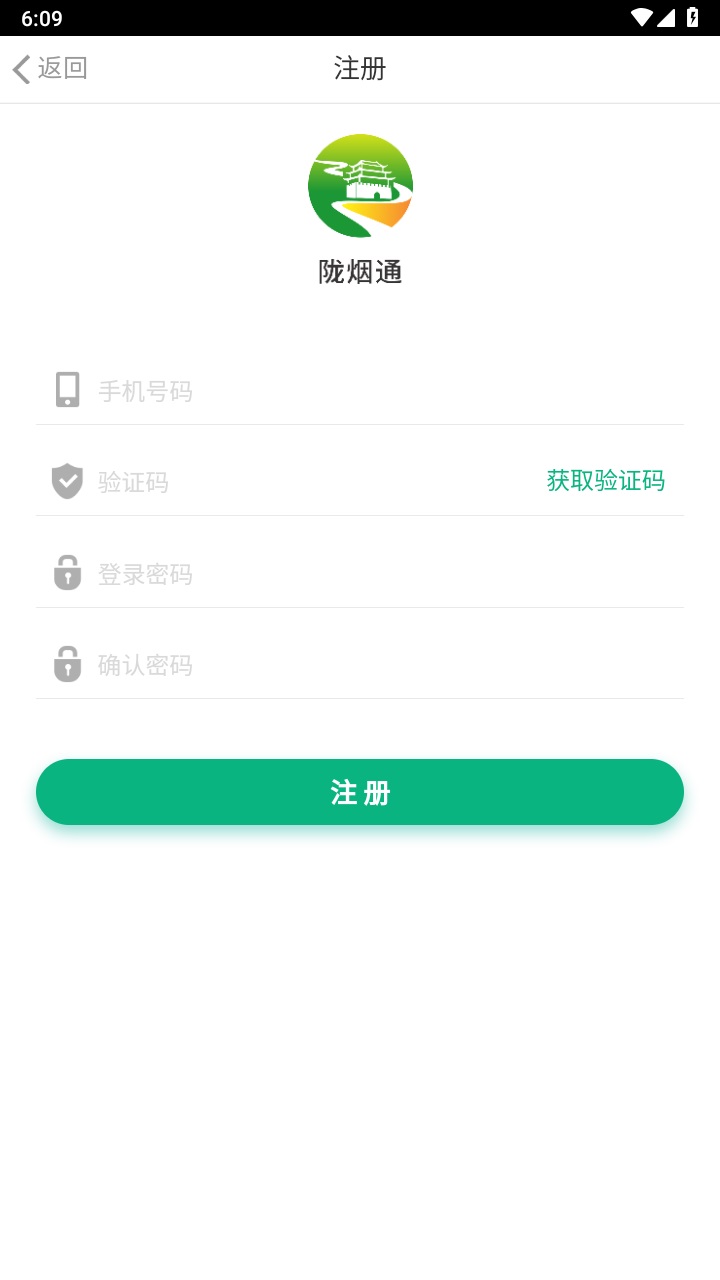Viewport: 720px width, 1280px height.
Task: Click the 注册 title in the header
Action: [x=359, y=69]
